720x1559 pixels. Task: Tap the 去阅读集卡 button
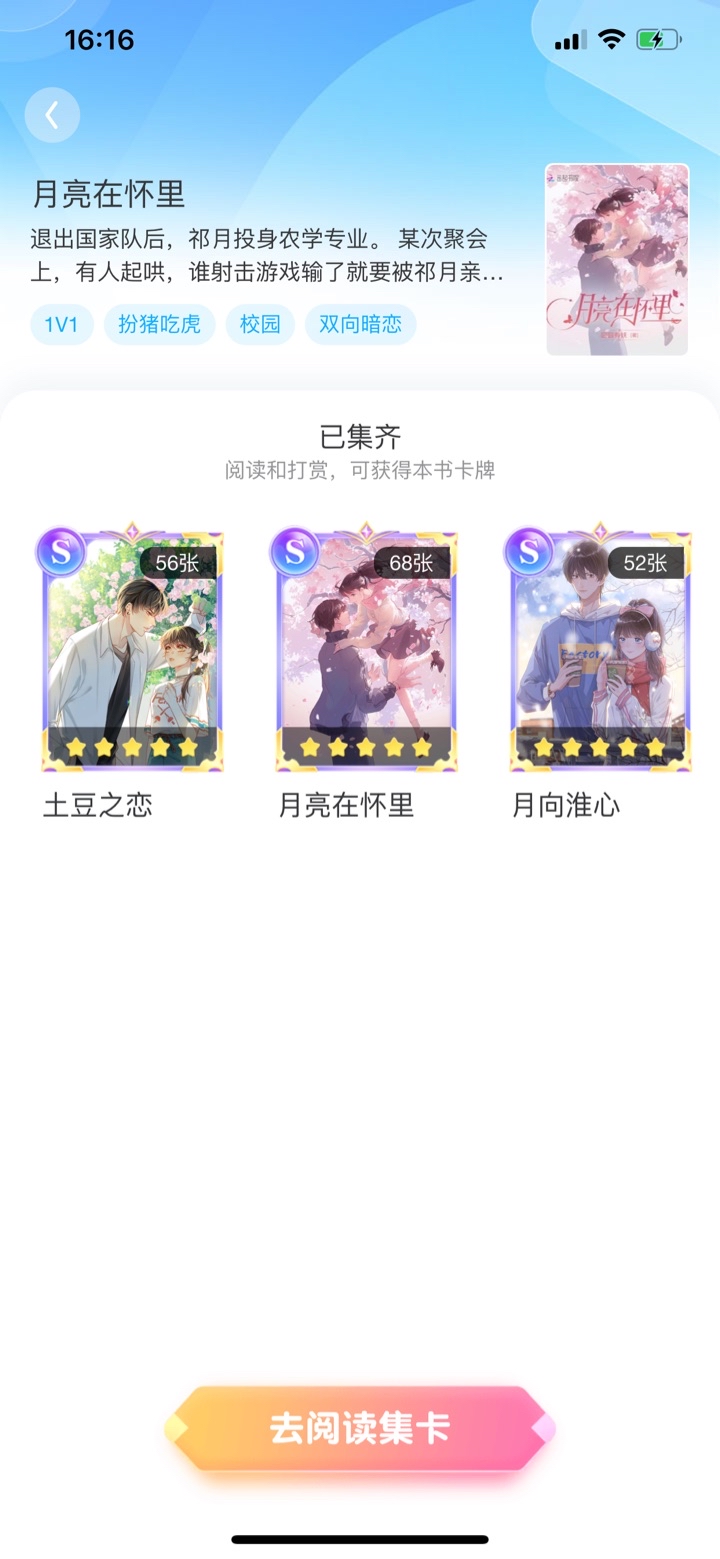pos(360,1428)
